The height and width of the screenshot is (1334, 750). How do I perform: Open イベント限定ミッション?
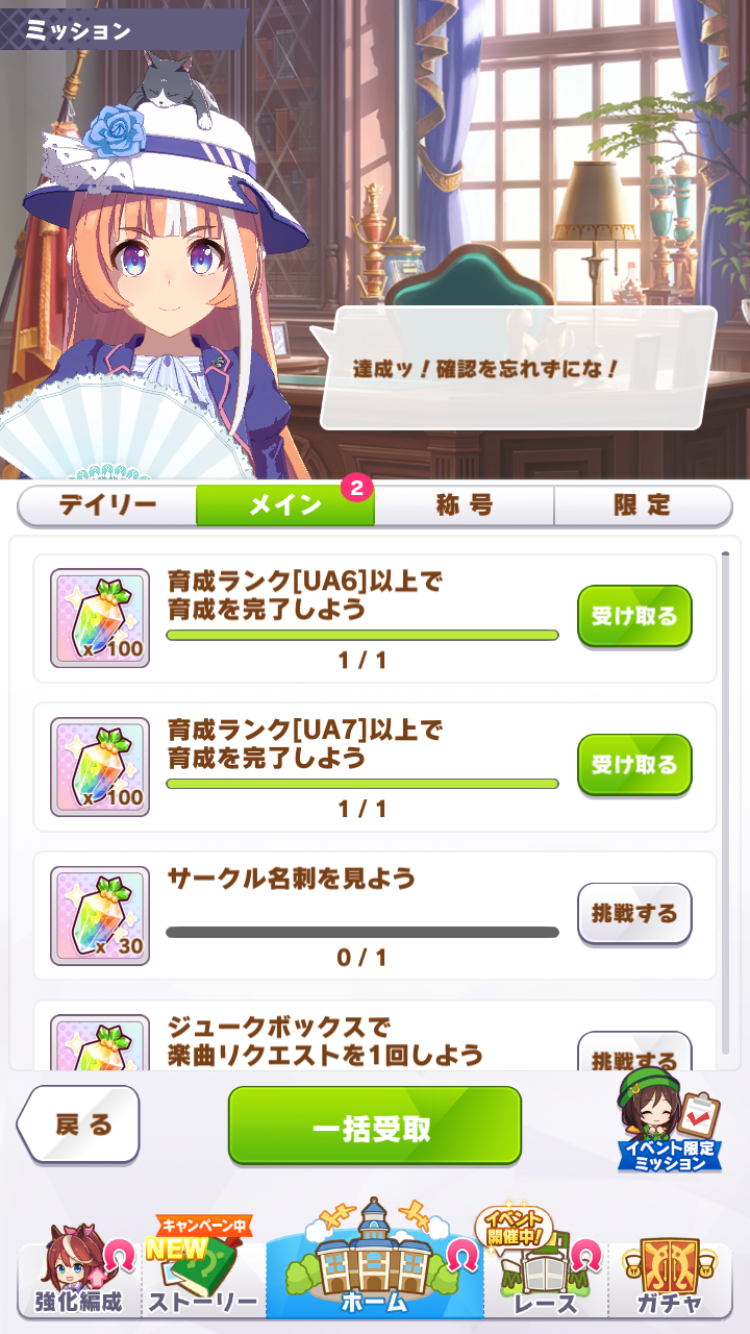point(669,1122)
